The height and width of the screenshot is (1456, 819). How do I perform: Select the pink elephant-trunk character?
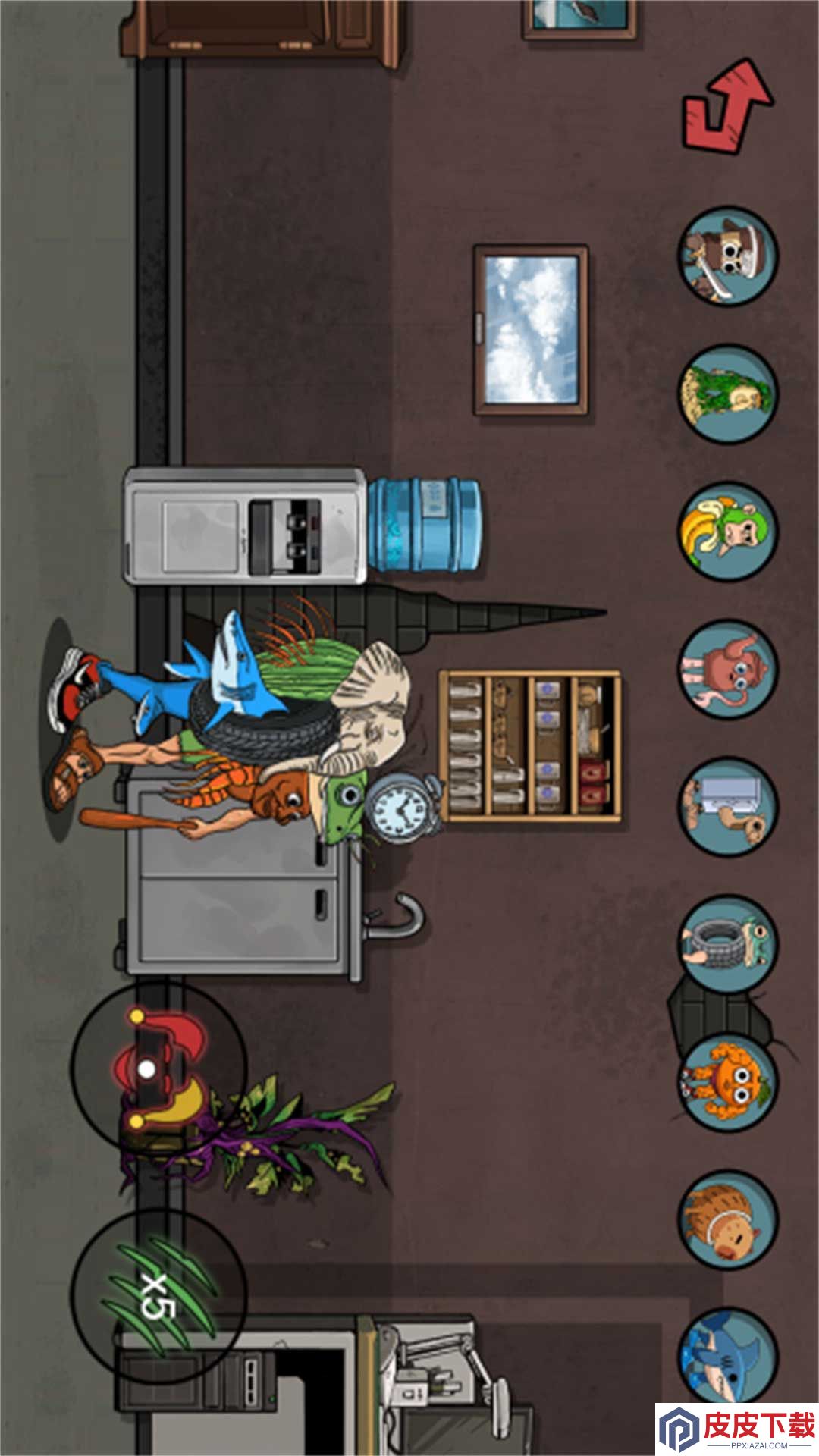pyautogui.click(x=728, y=670)
